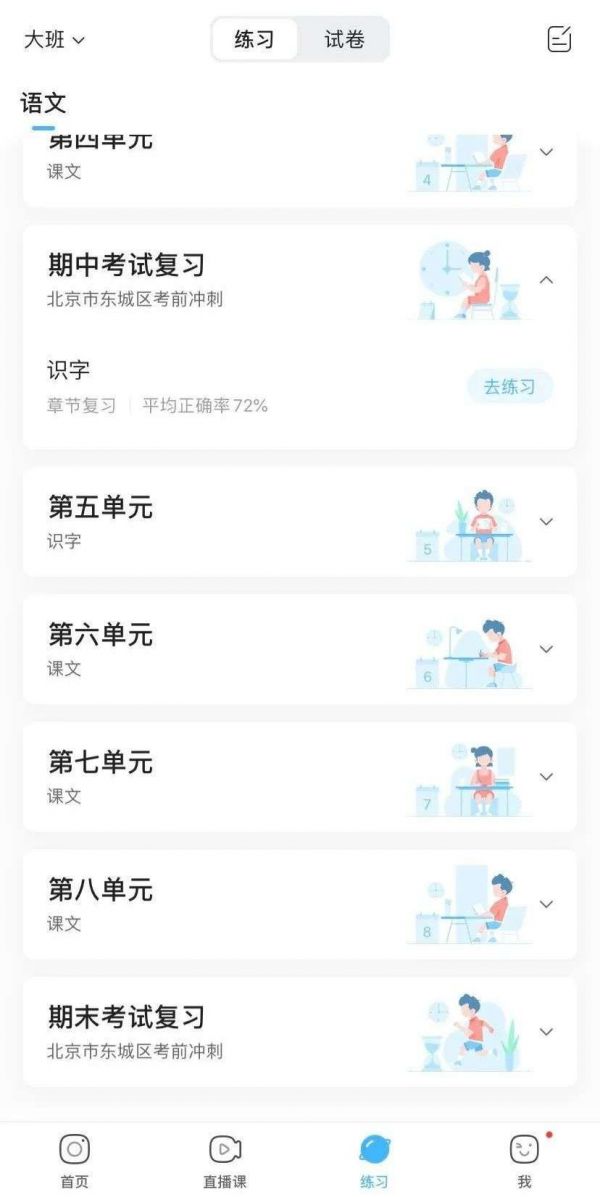Collapse the 期中考试复习 section
600x1197 pixels.
[x=546, y=280]
